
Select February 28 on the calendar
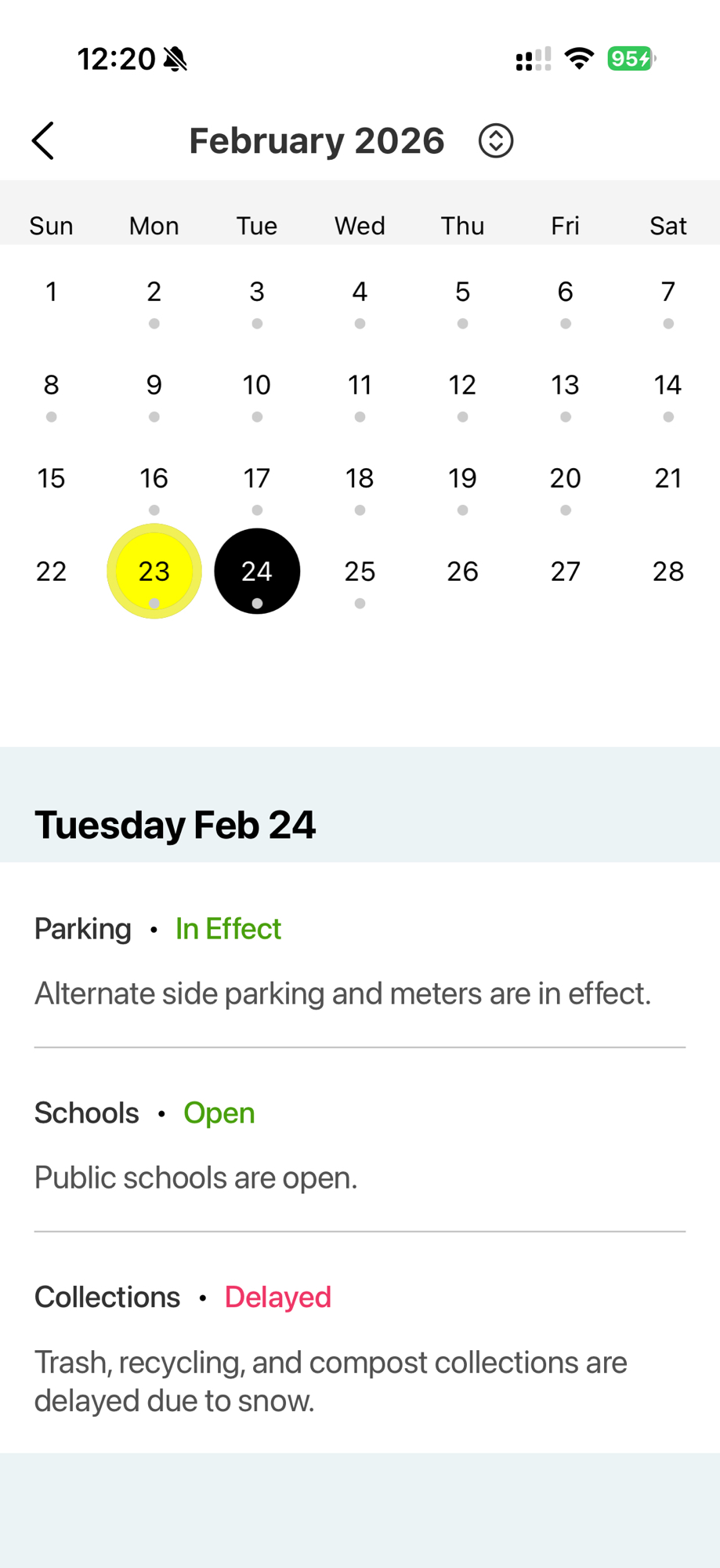pos(668,572)
